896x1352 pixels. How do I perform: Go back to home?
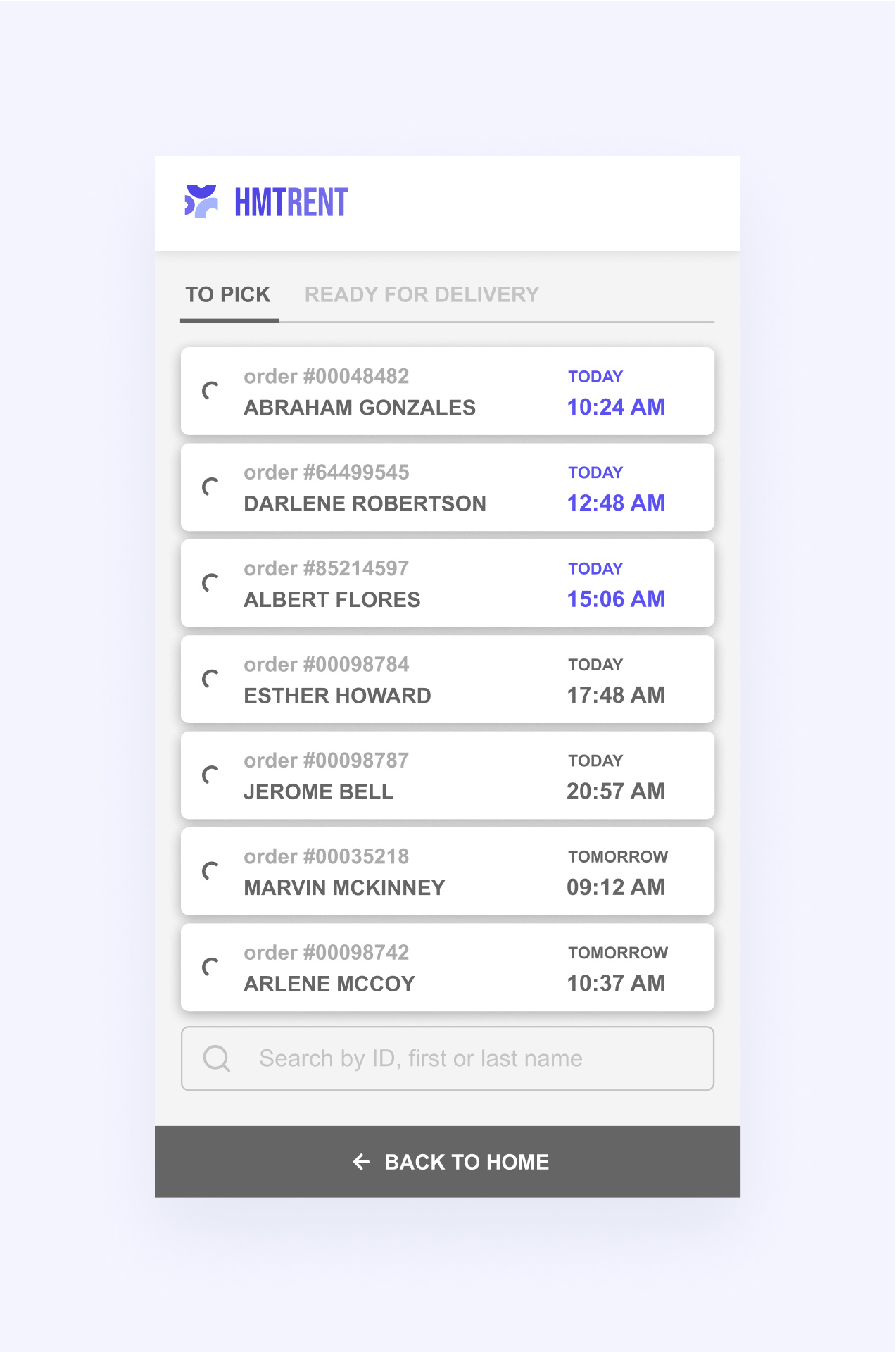pyautogui.click(x=447, y=1162)
